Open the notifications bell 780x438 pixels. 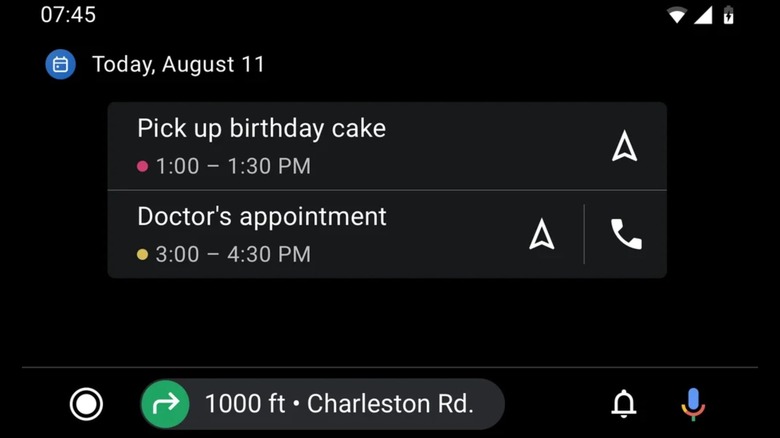pyautogui.click(x=624, y=404)
